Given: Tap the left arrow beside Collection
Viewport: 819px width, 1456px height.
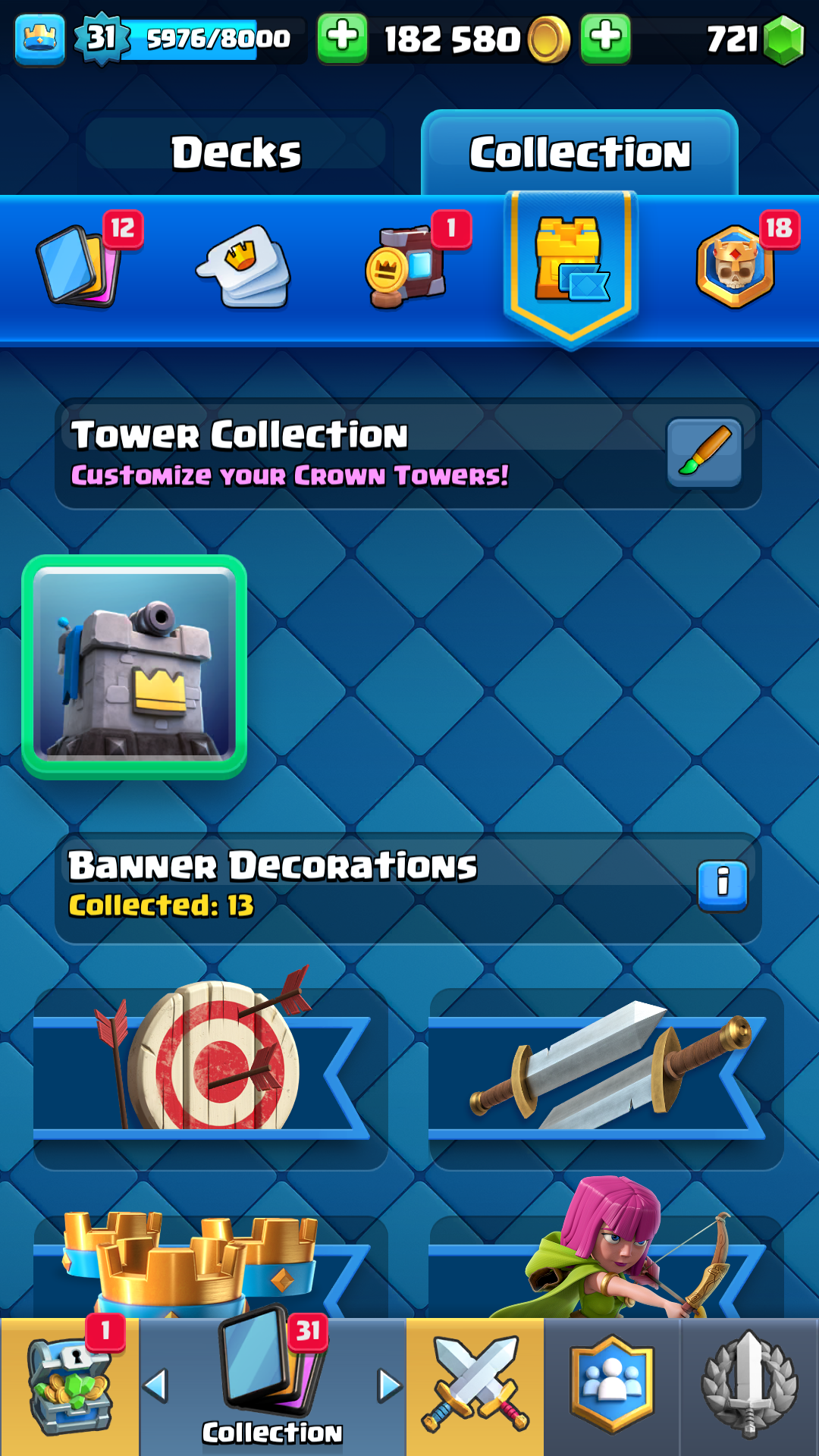Looking at the screenshot, I should pos(155,1386).
